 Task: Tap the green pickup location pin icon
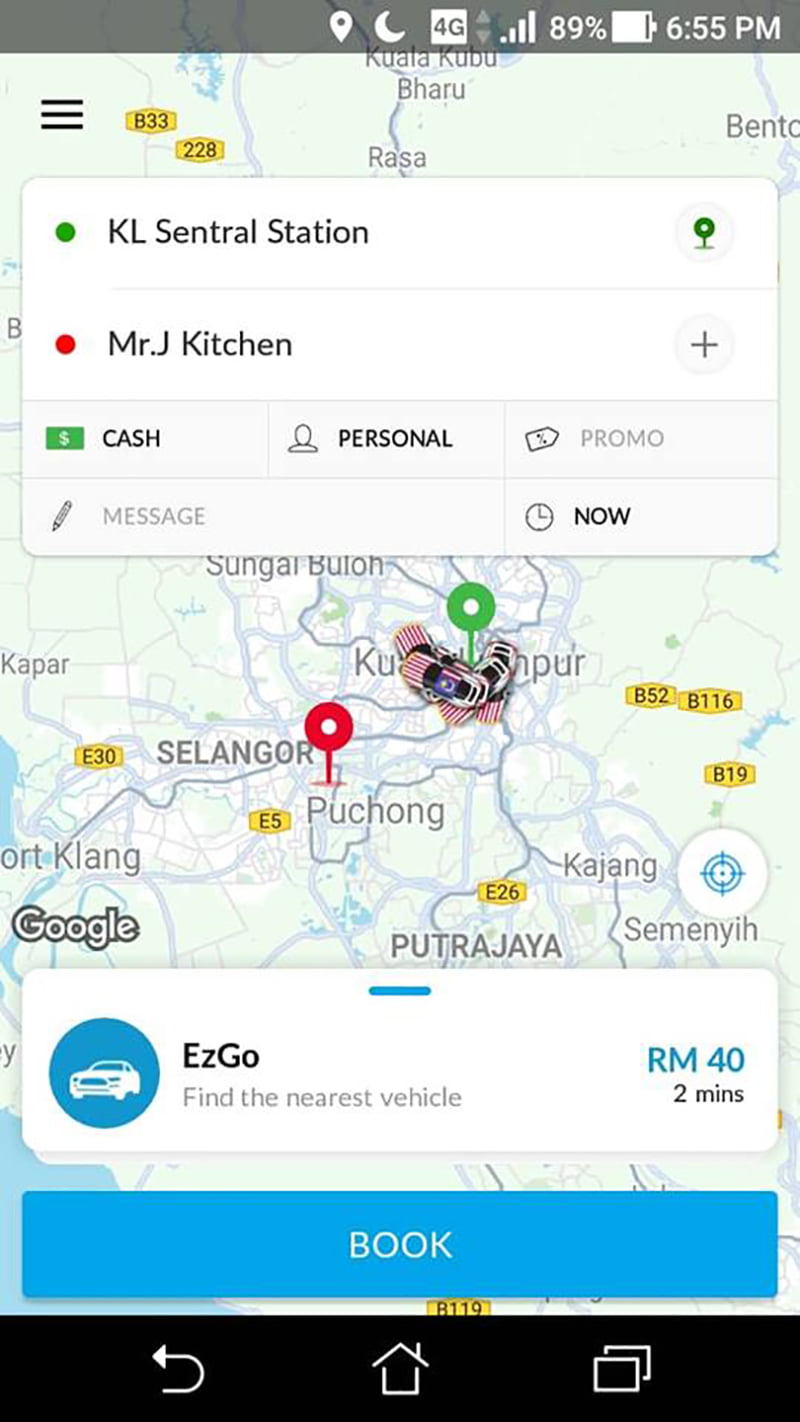[x=704, y=232]
